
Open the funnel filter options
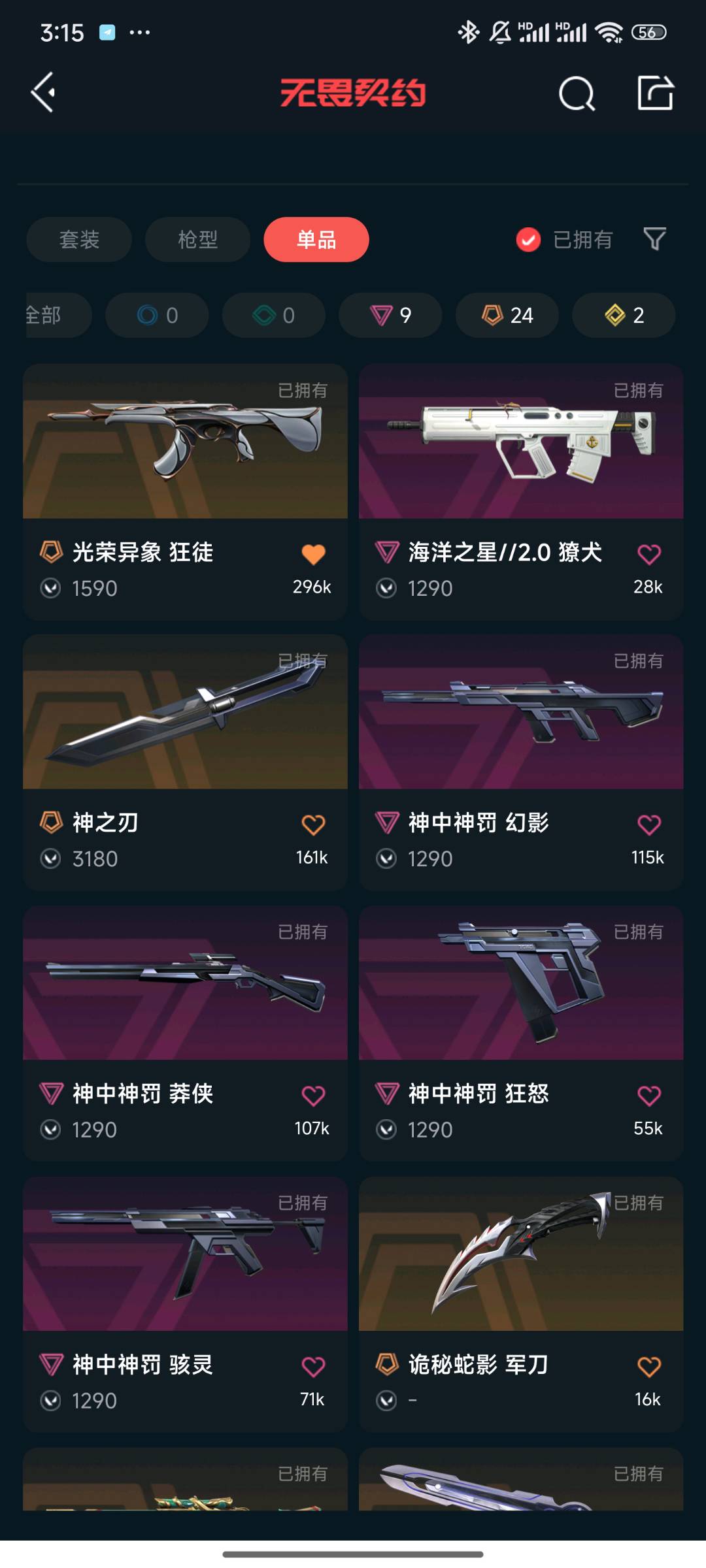(654, 239)
